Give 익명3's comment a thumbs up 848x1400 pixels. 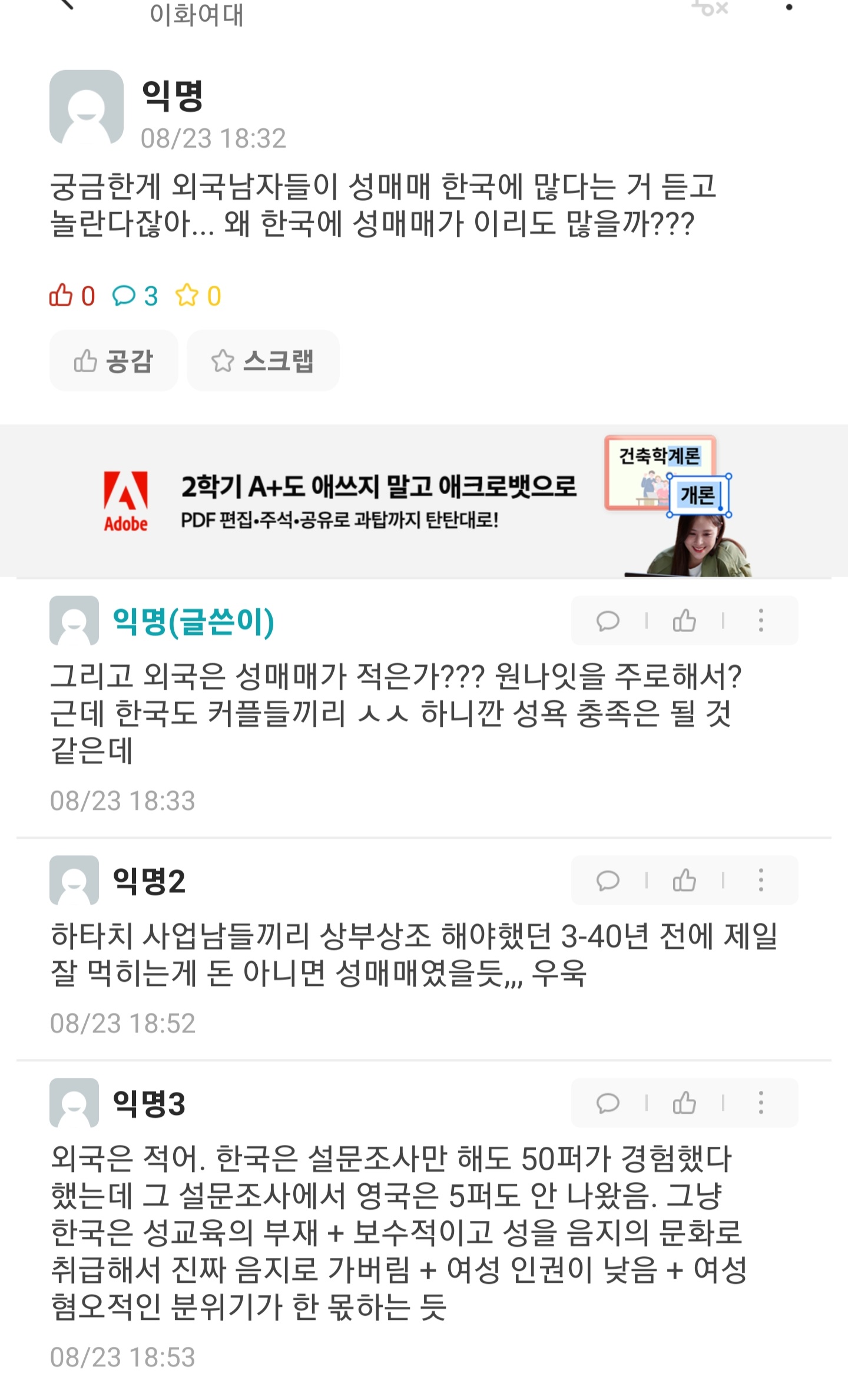(684, 1103)
